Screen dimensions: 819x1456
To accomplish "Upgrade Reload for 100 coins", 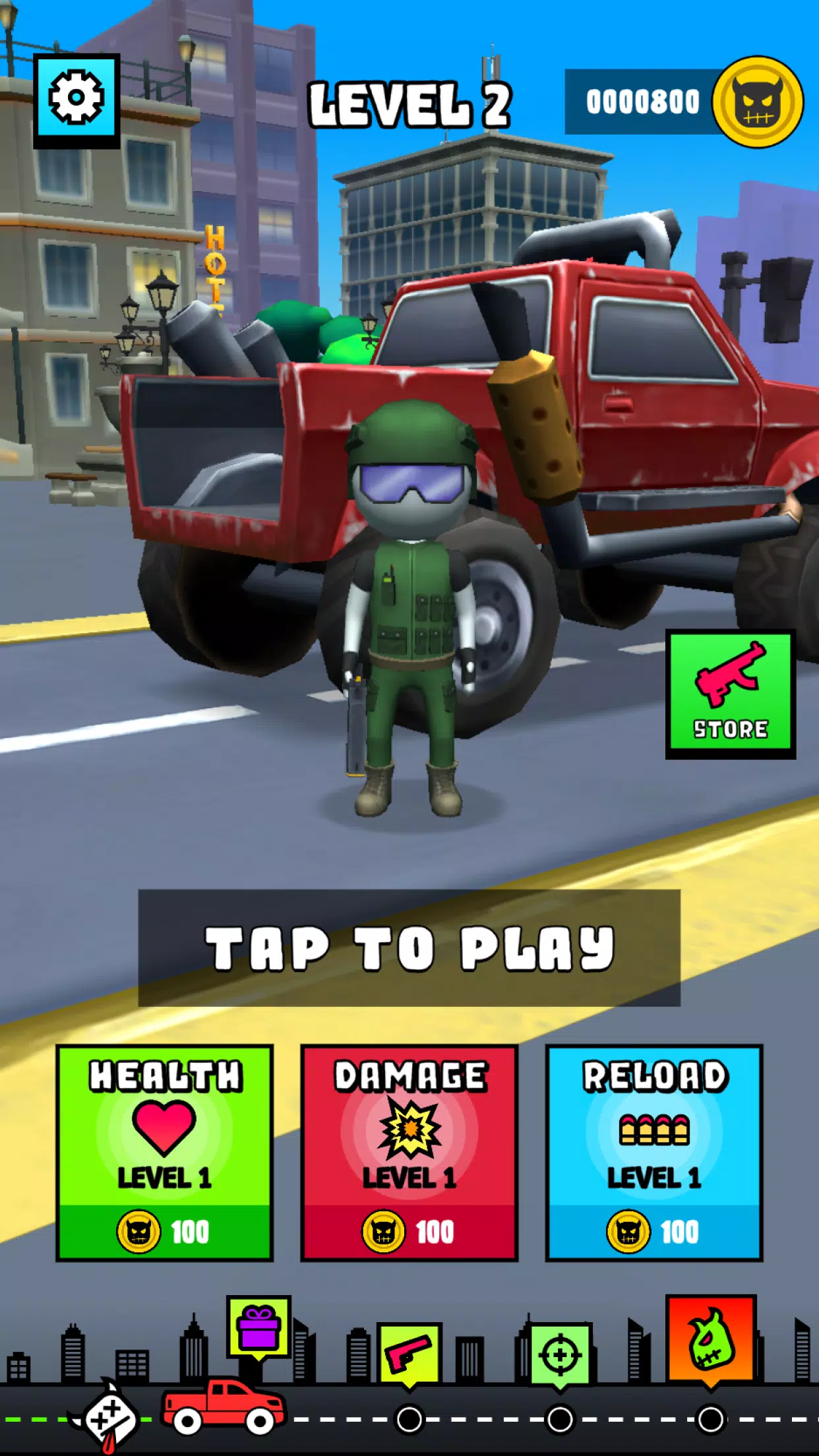I will point(653,1152).
